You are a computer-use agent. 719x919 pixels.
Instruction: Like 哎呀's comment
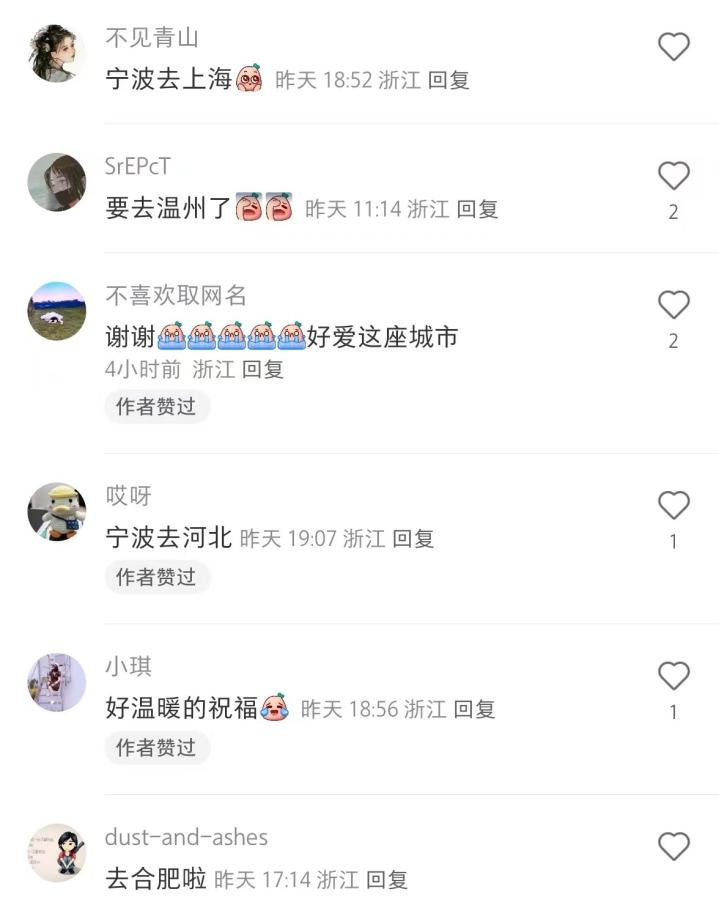click(x=673, y=506)
